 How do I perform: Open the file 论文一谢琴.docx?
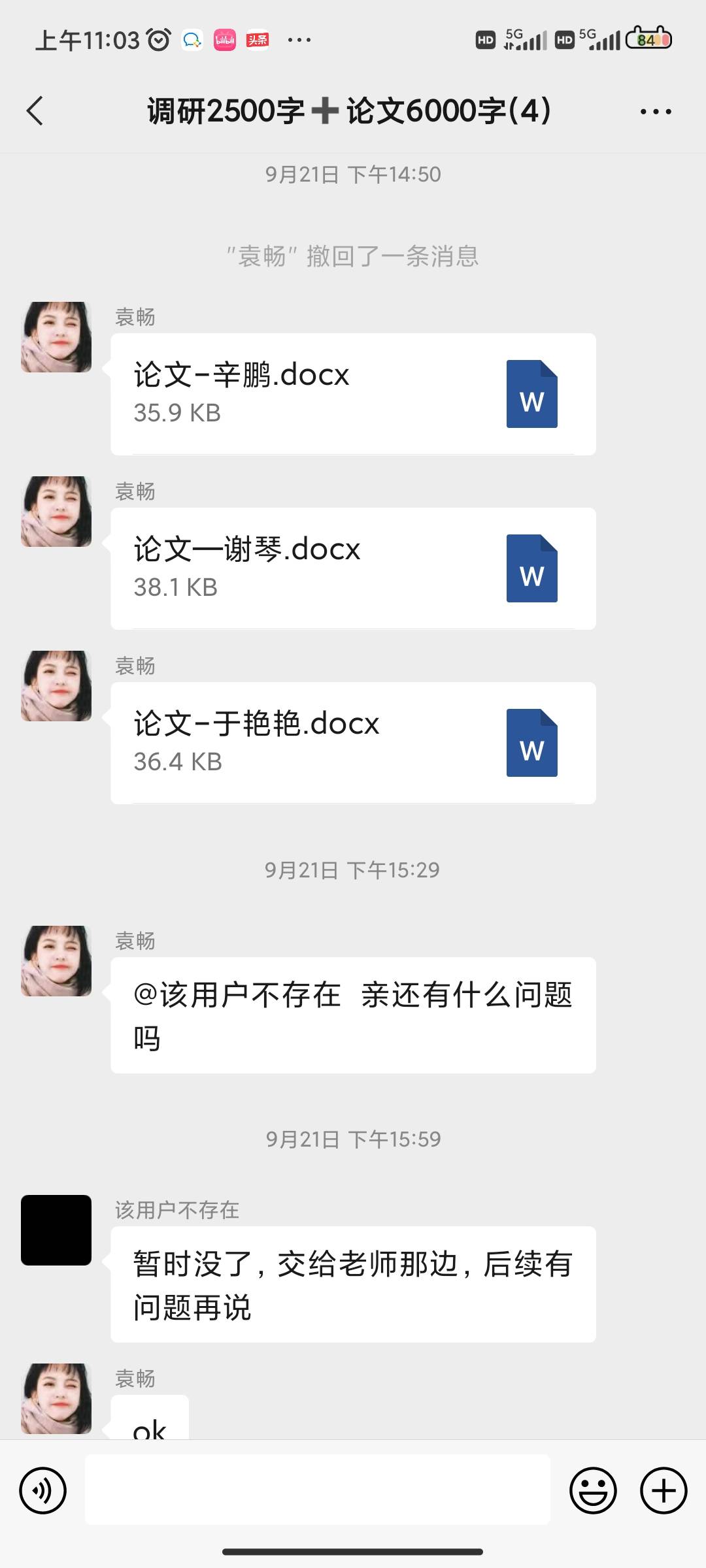tap(353, 568)
